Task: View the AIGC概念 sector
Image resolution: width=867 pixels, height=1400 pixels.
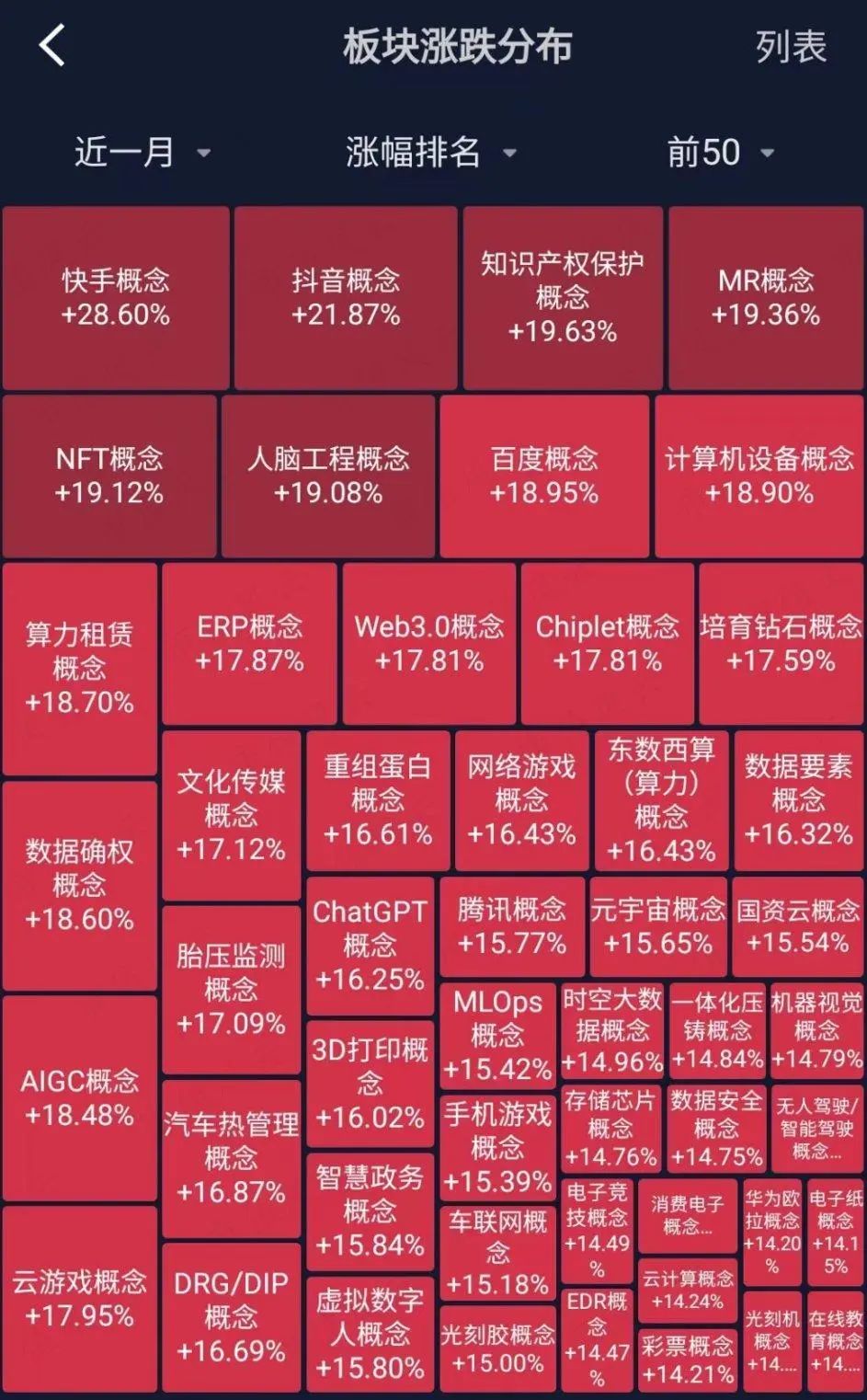Action: 80,1097
